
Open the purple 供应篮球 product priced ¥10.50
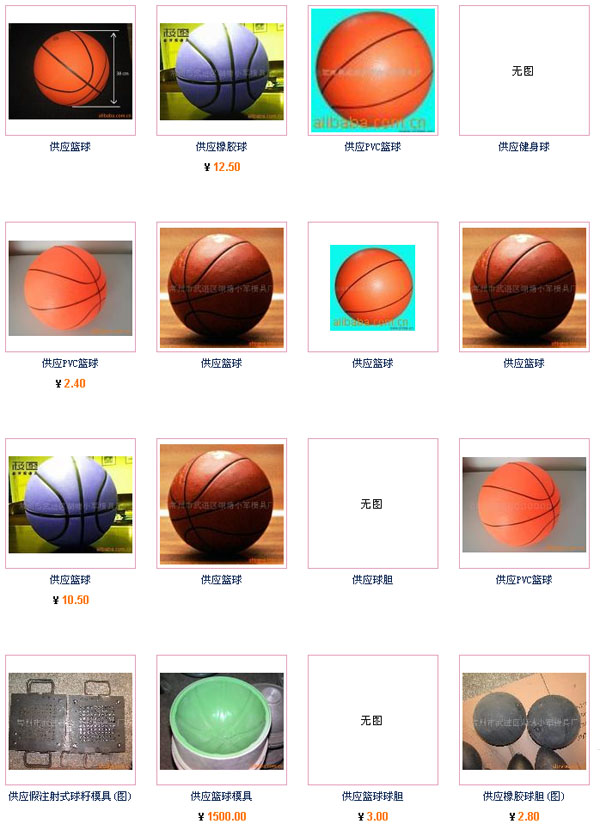[x=70, y=503]
